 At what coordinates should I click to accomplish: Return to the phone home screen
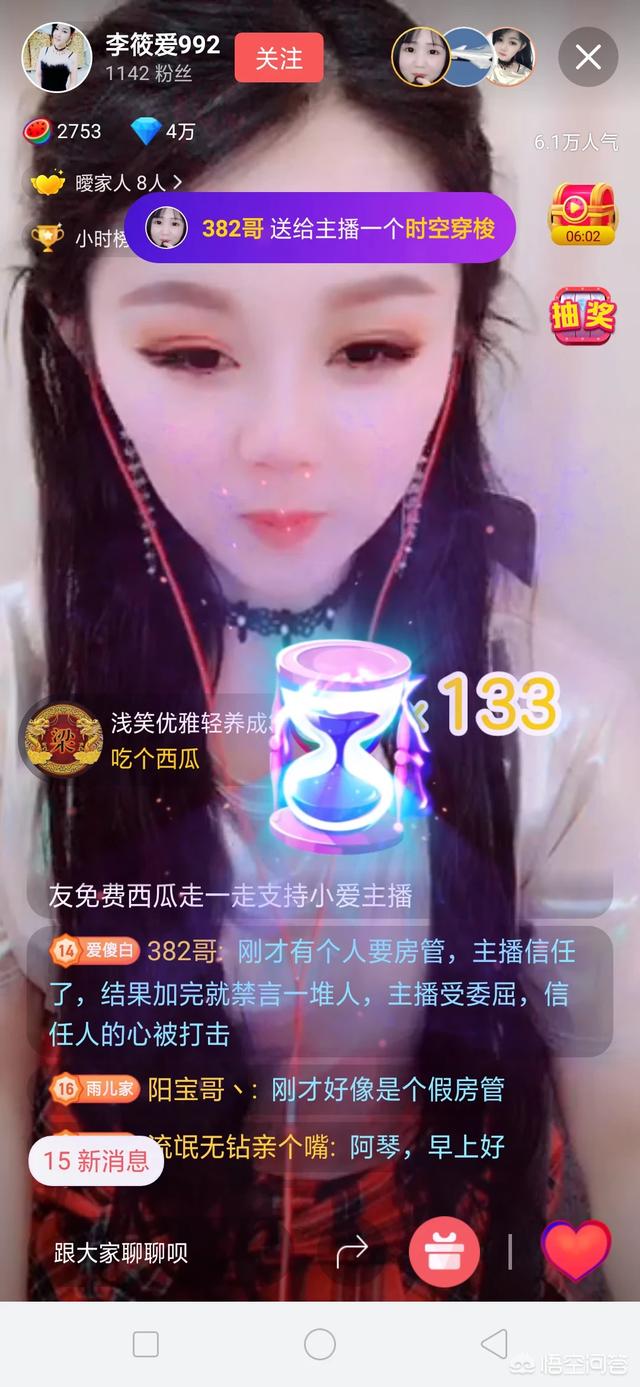pyautogui.click(x=319, y=1344)
